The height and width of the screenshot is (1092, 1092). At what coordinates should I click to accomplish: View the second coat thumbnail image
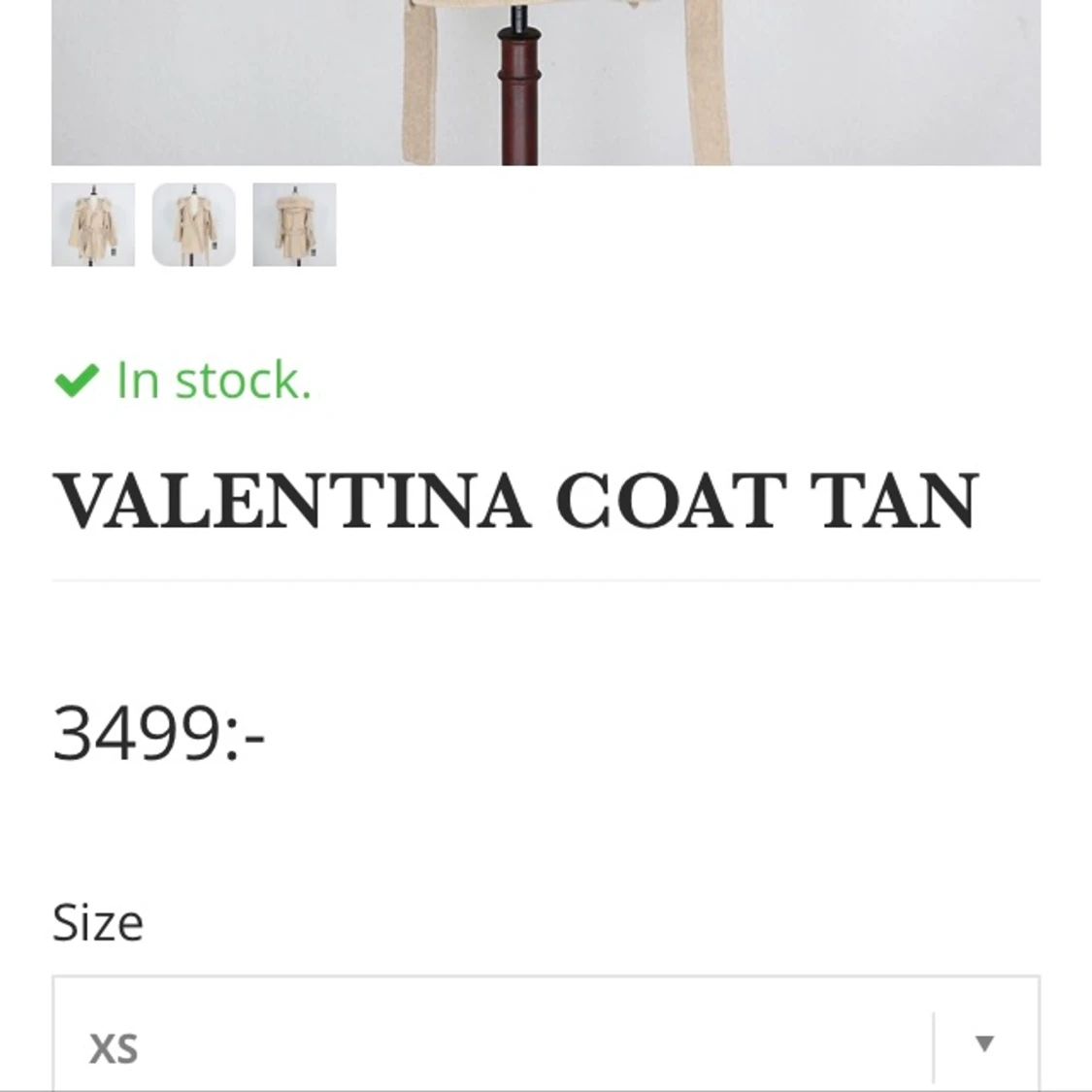pos(194,224)
